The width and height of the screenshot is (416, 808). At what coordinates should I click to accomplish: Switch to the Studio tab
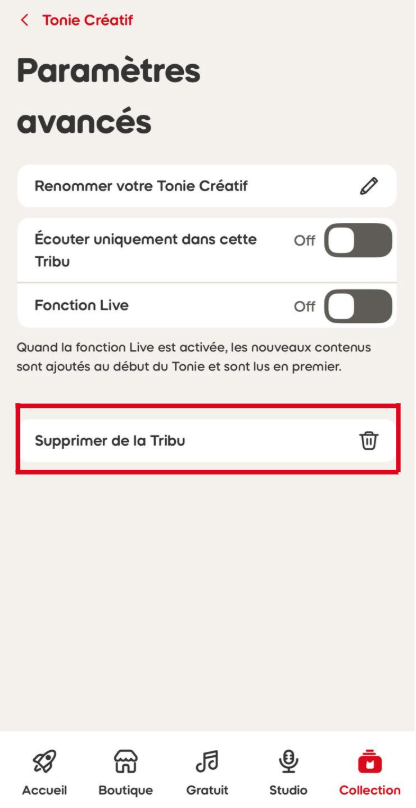(288, 771)
